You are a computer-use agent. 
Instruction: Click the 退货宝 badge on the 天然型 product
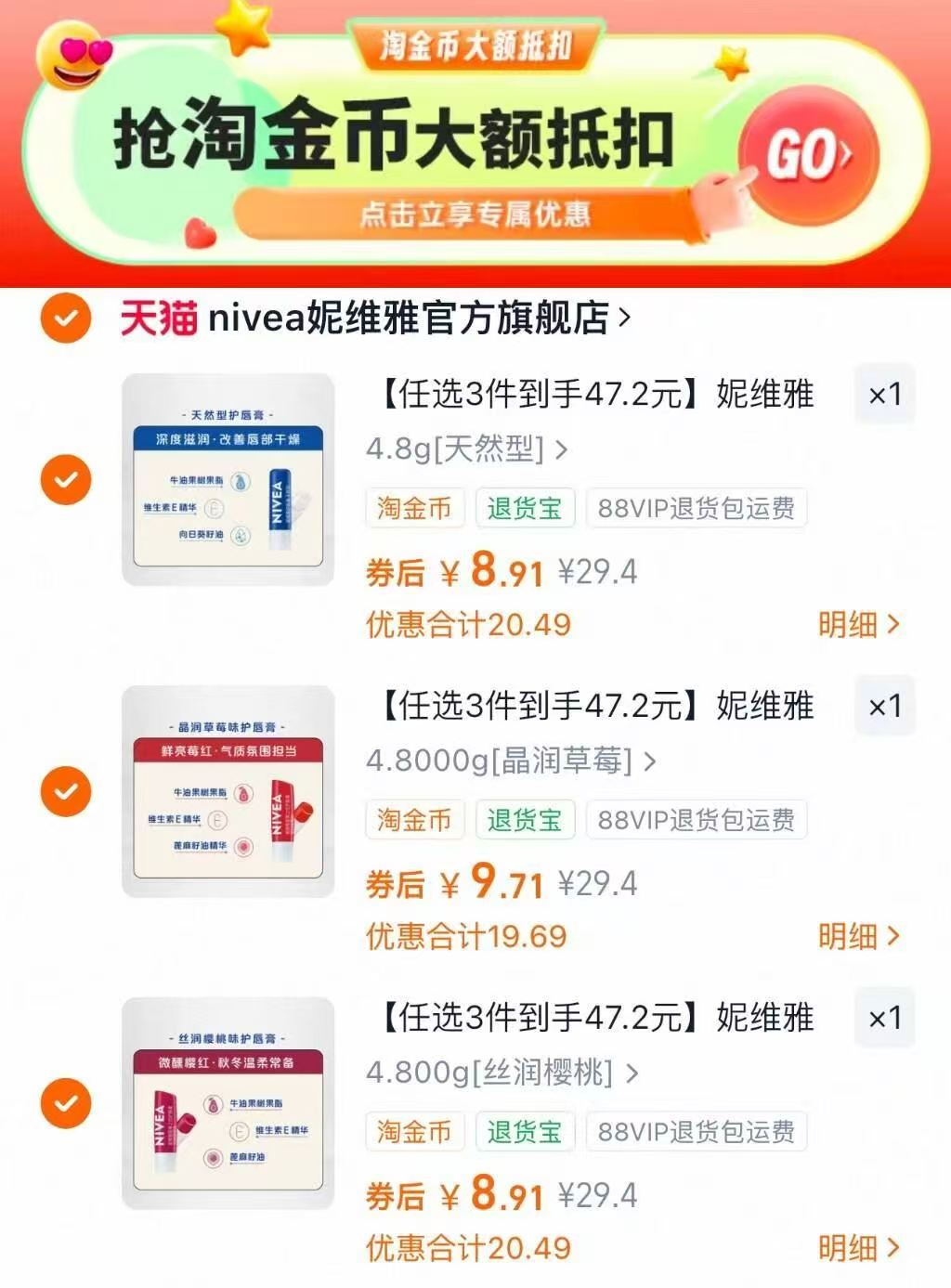pos(525,508)
